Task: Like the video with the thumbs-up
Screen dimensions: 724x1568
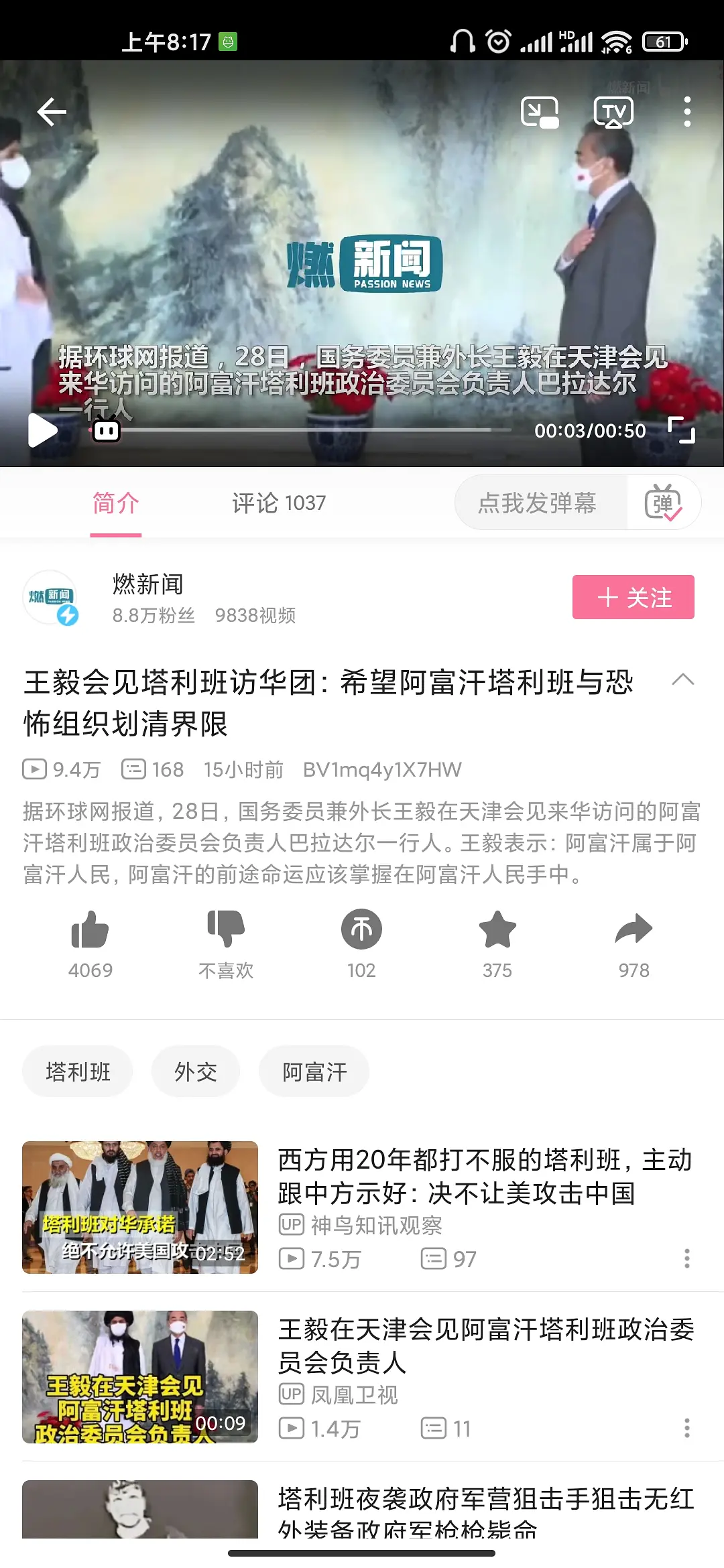Action: pos(90,930)
